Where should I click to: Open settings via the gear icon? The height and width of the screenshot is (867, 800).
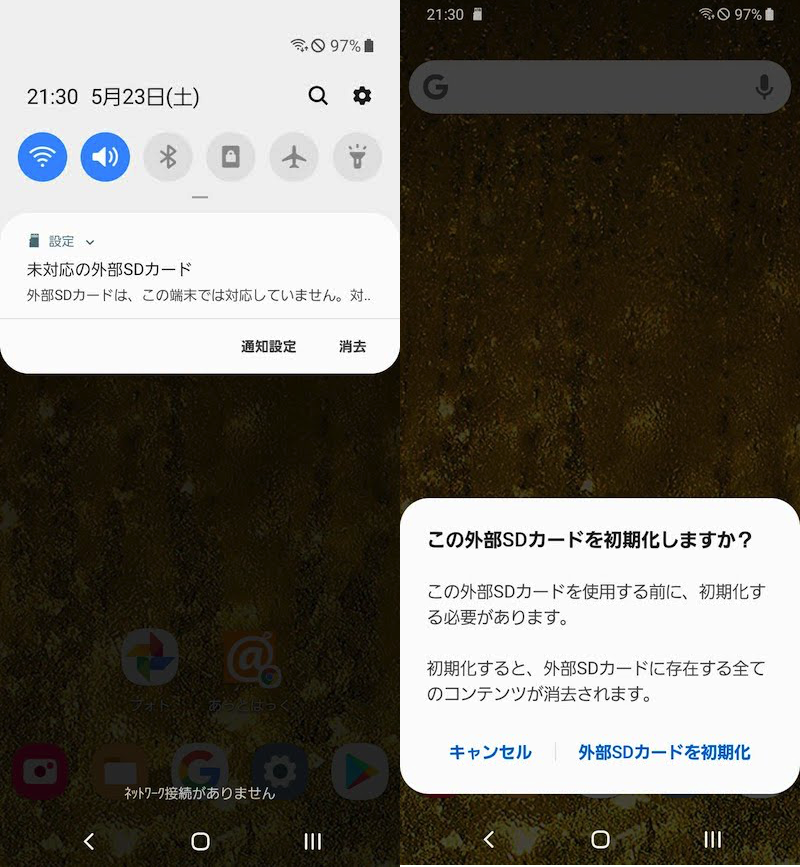362,96
